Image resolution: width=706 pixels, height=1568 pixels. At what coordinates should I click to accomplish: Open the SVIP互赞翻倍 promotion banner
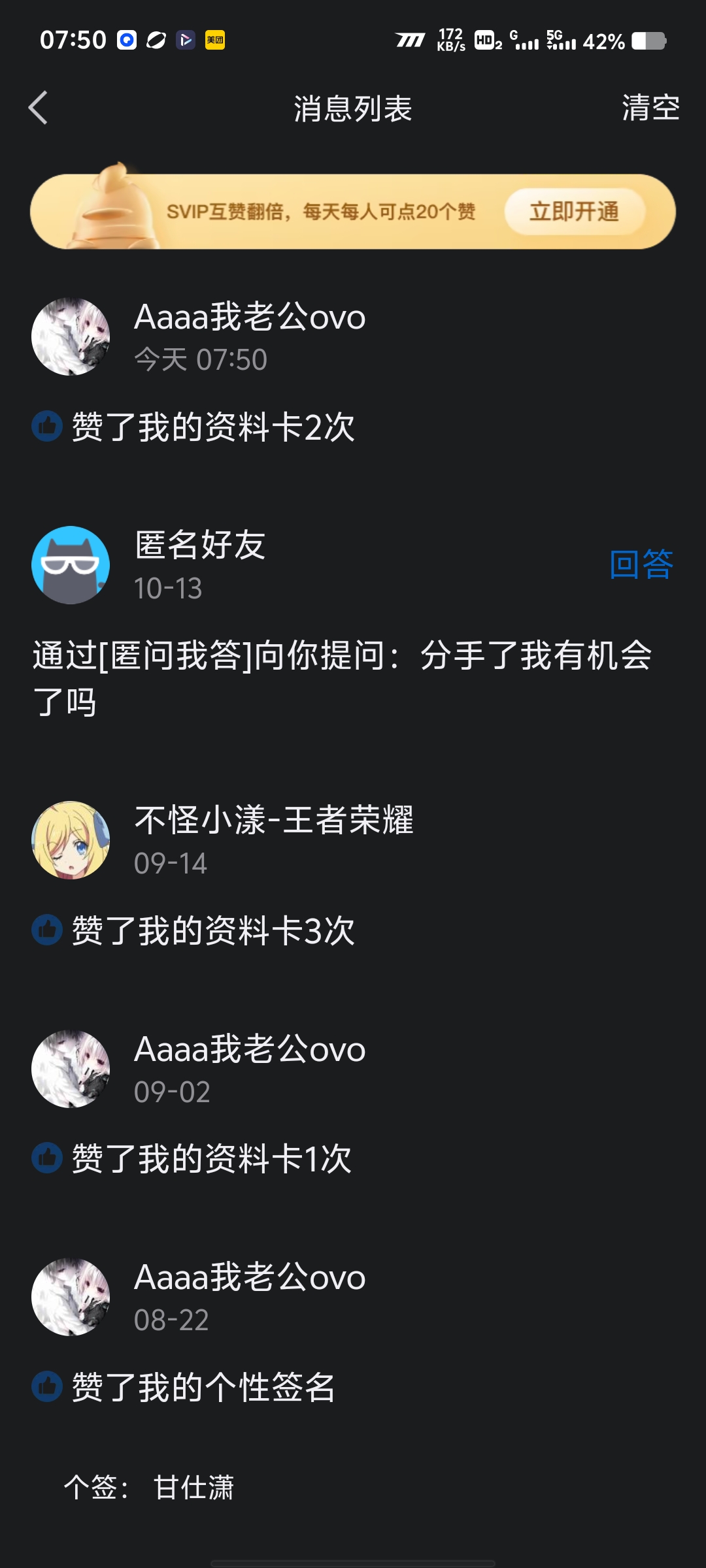[x=353, y=210]
